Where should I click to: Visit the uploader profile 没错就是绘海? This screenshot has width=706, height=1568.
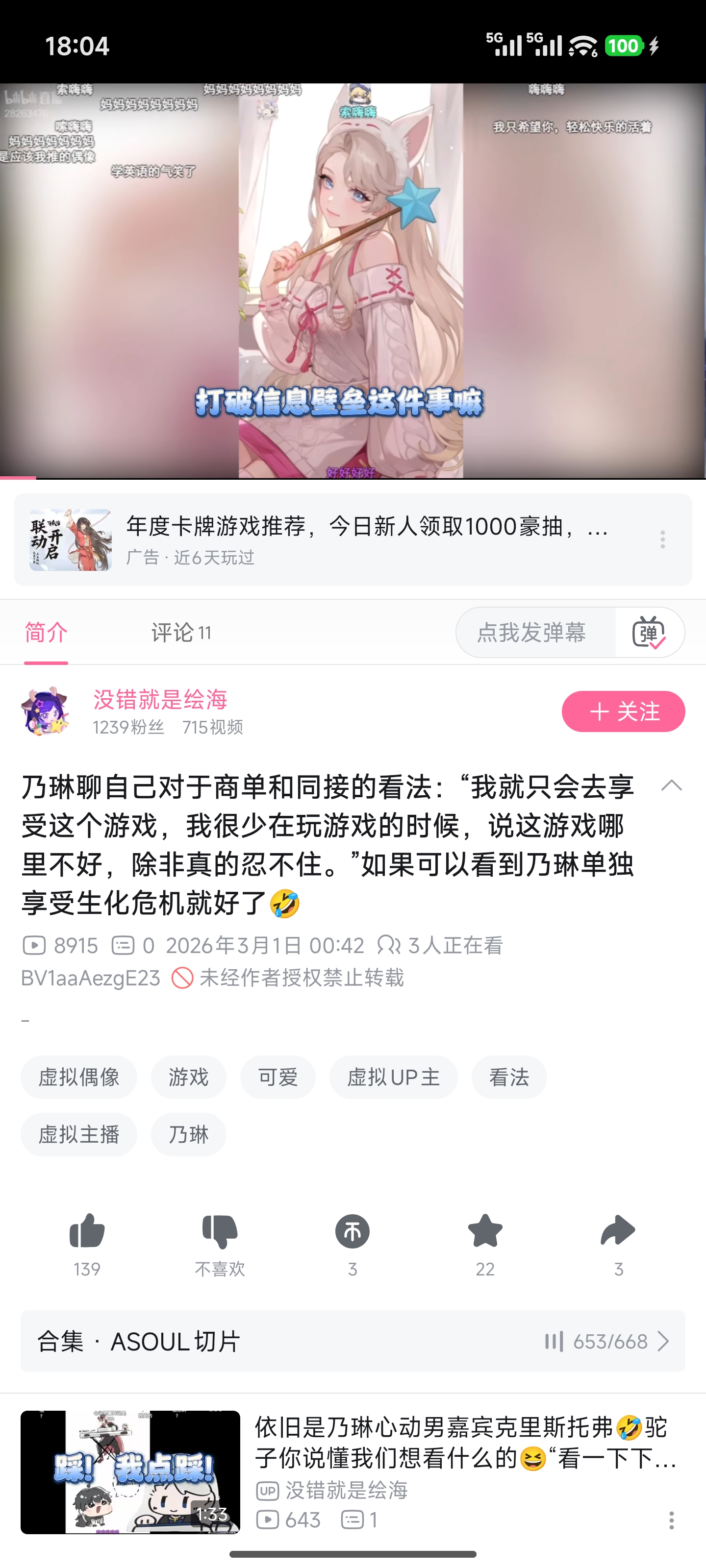[160, 699]
